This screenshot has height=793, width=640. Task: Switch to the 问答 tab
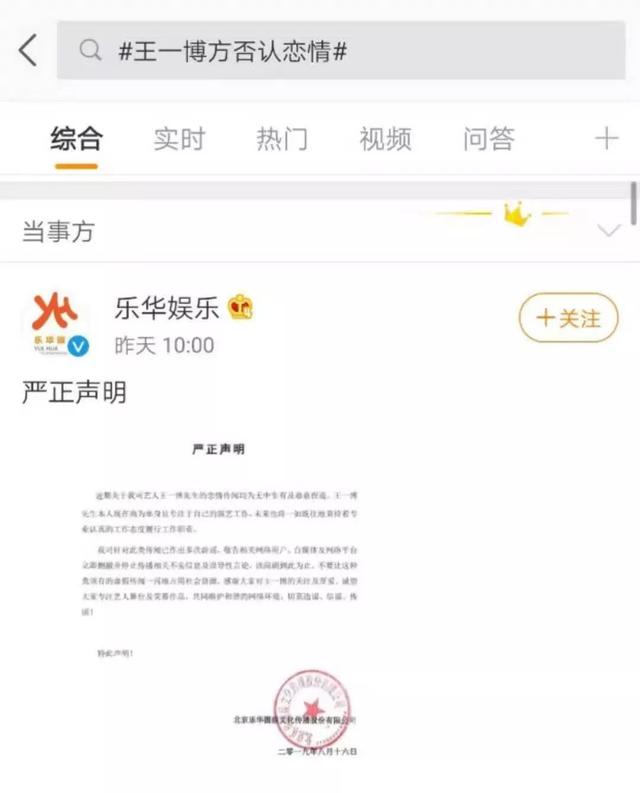click(x=488, y=139)
